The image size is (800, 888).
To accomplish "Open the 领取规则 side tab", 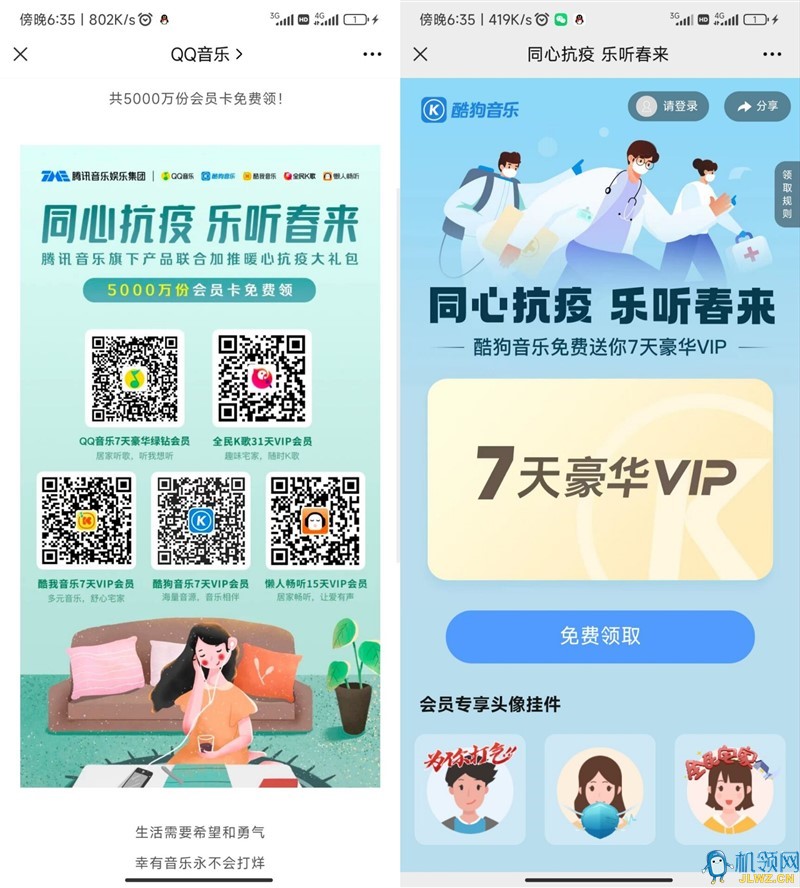I will (x=787, y=193).
